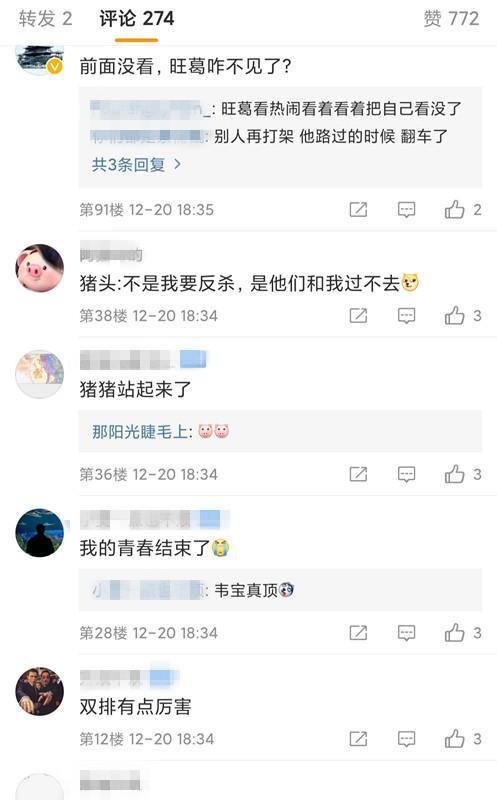Like the 猪猪站起来了 comment
Screen dimensions: 497x800
click(x=462, y=474)
